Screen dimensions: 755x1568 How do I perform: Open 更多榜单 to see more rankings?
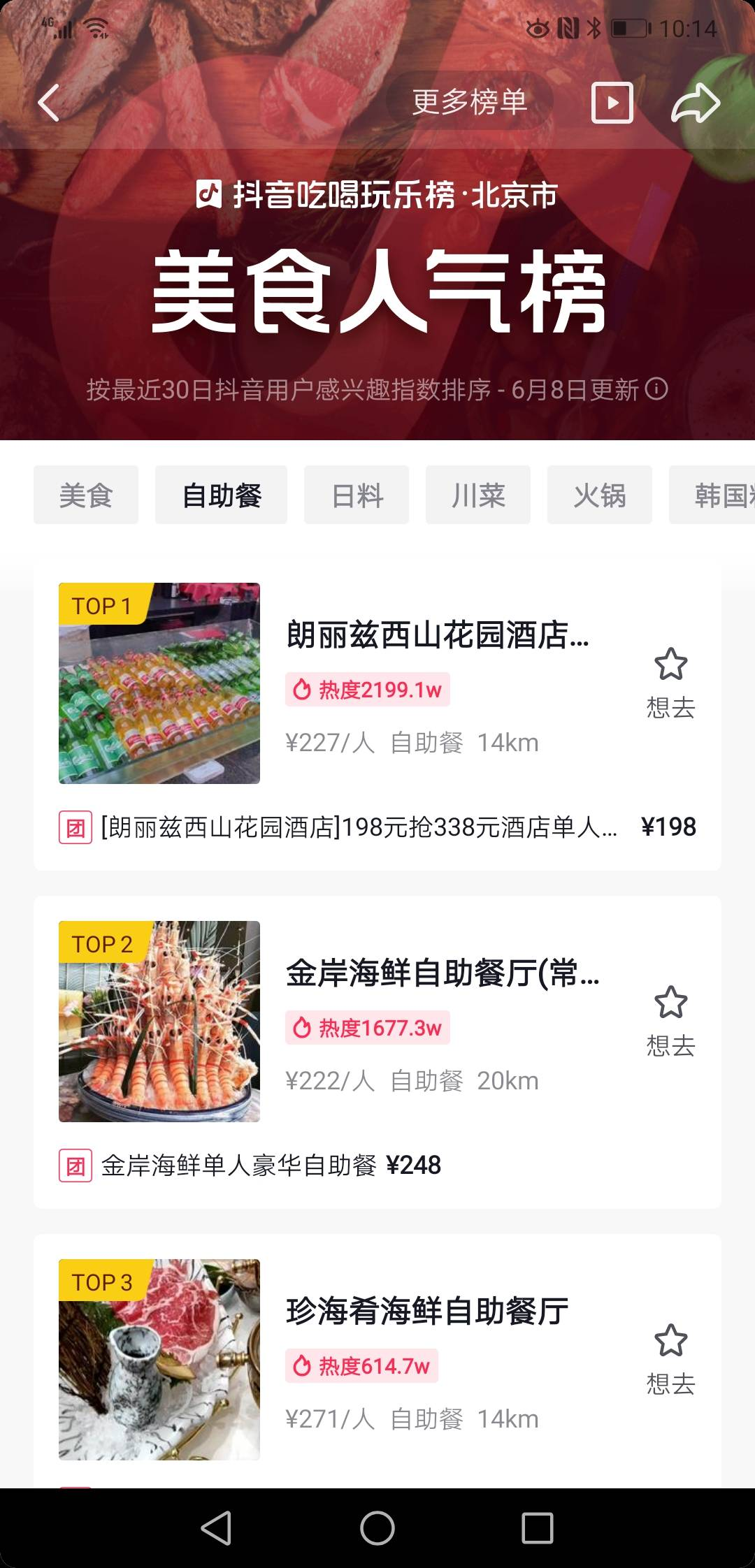[x=469, y=100]
